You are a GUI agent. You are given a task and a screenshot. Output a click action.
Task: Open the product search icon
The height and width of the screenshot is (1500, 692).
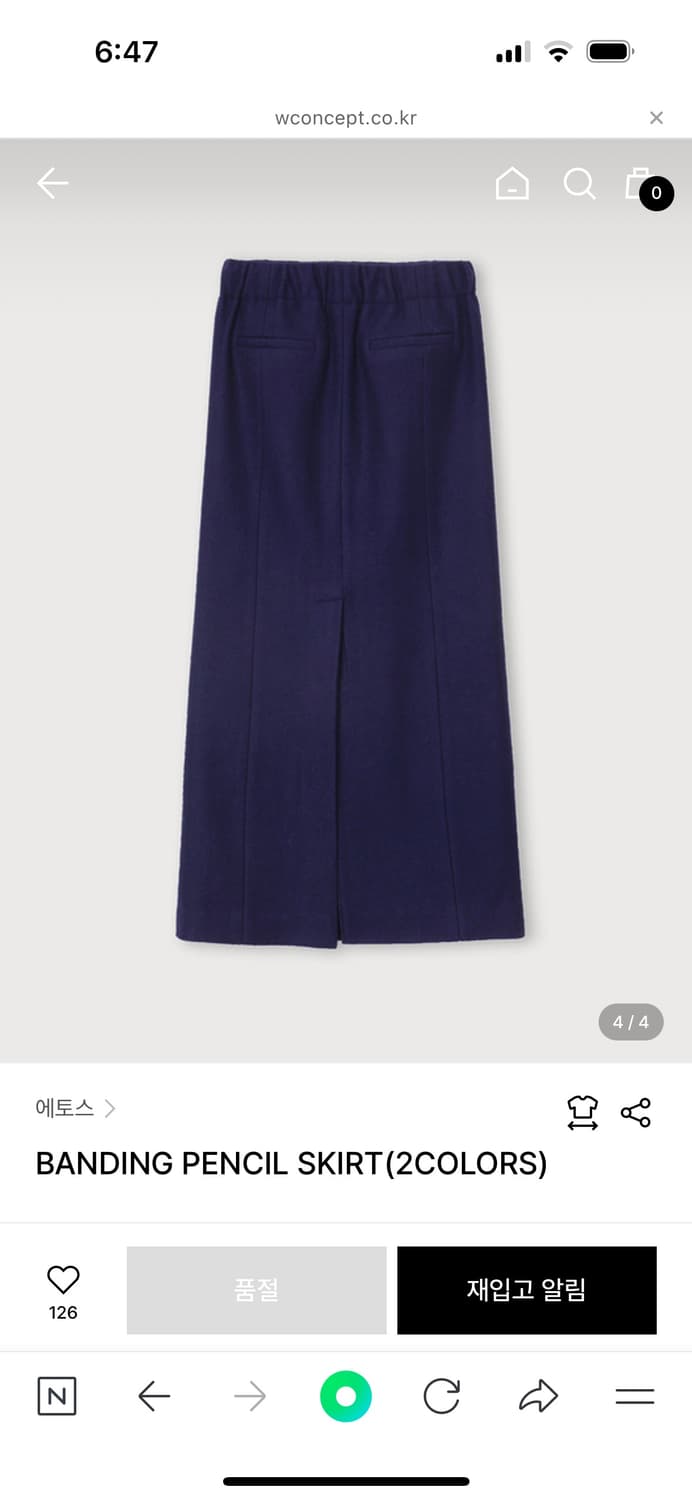[579, 184]
